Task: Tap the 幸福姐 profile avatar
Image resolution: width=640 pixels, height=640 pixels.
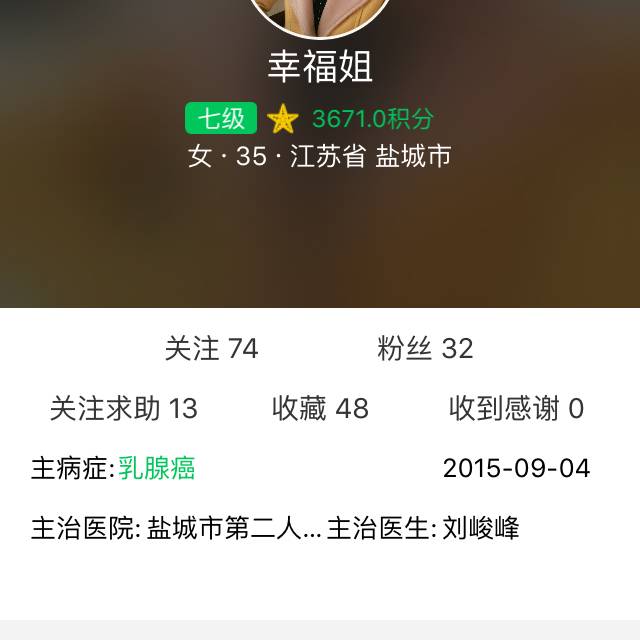Action: tap(320, 14)
